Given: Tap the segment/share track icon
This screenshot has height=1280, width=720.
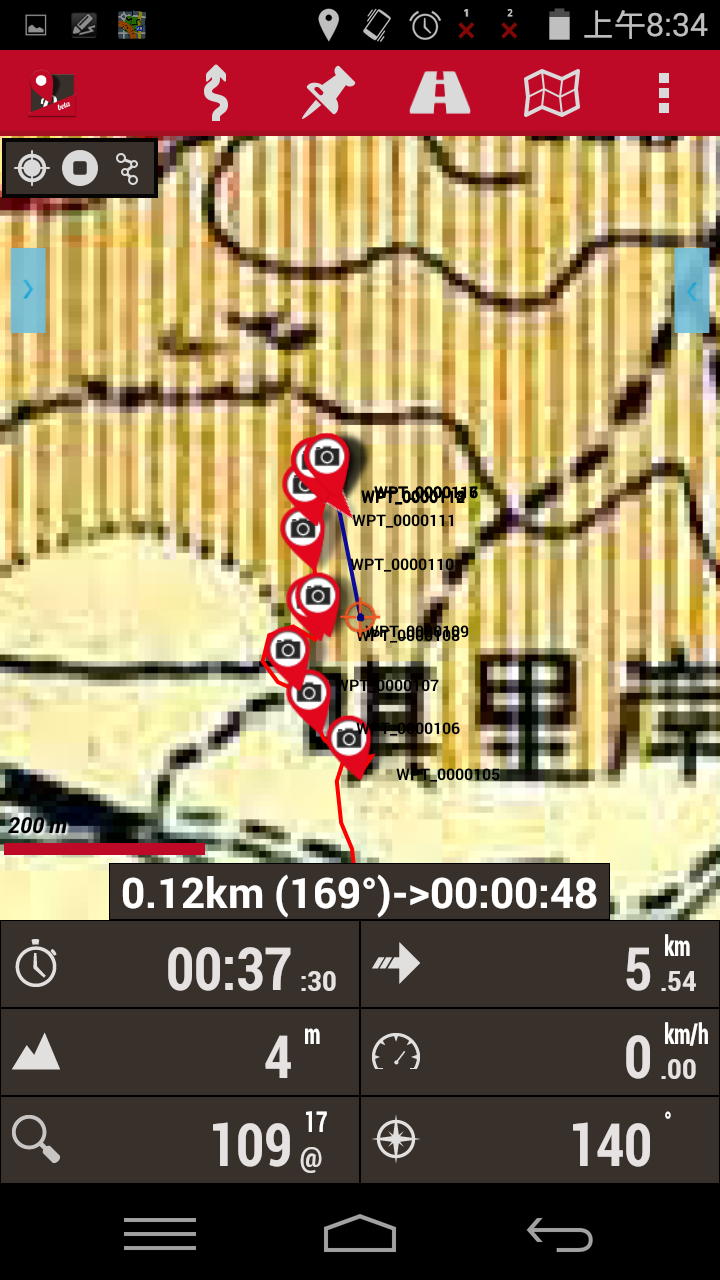Looking at the screenshot, I should pyautogui.click(x=127, y=168).
